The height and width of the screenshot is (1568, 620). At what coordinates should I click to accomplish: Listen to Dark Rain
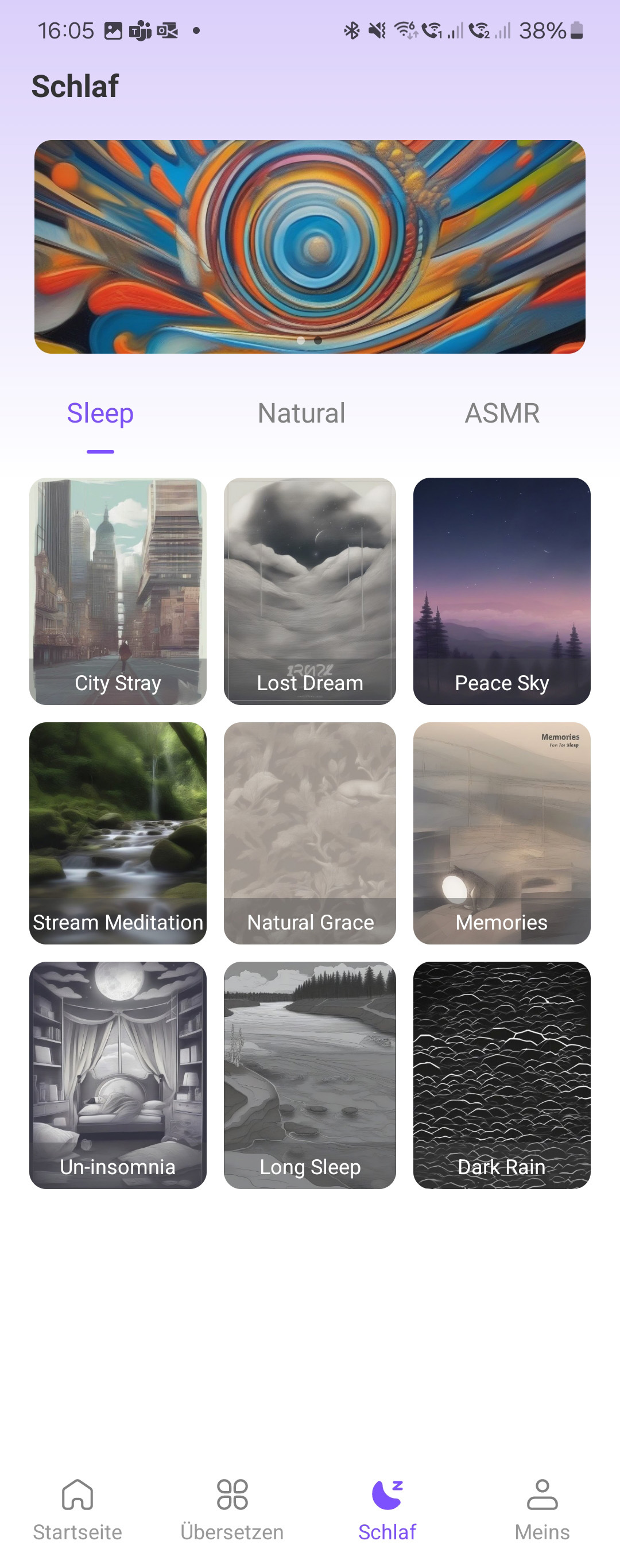tap(501, 1075)
